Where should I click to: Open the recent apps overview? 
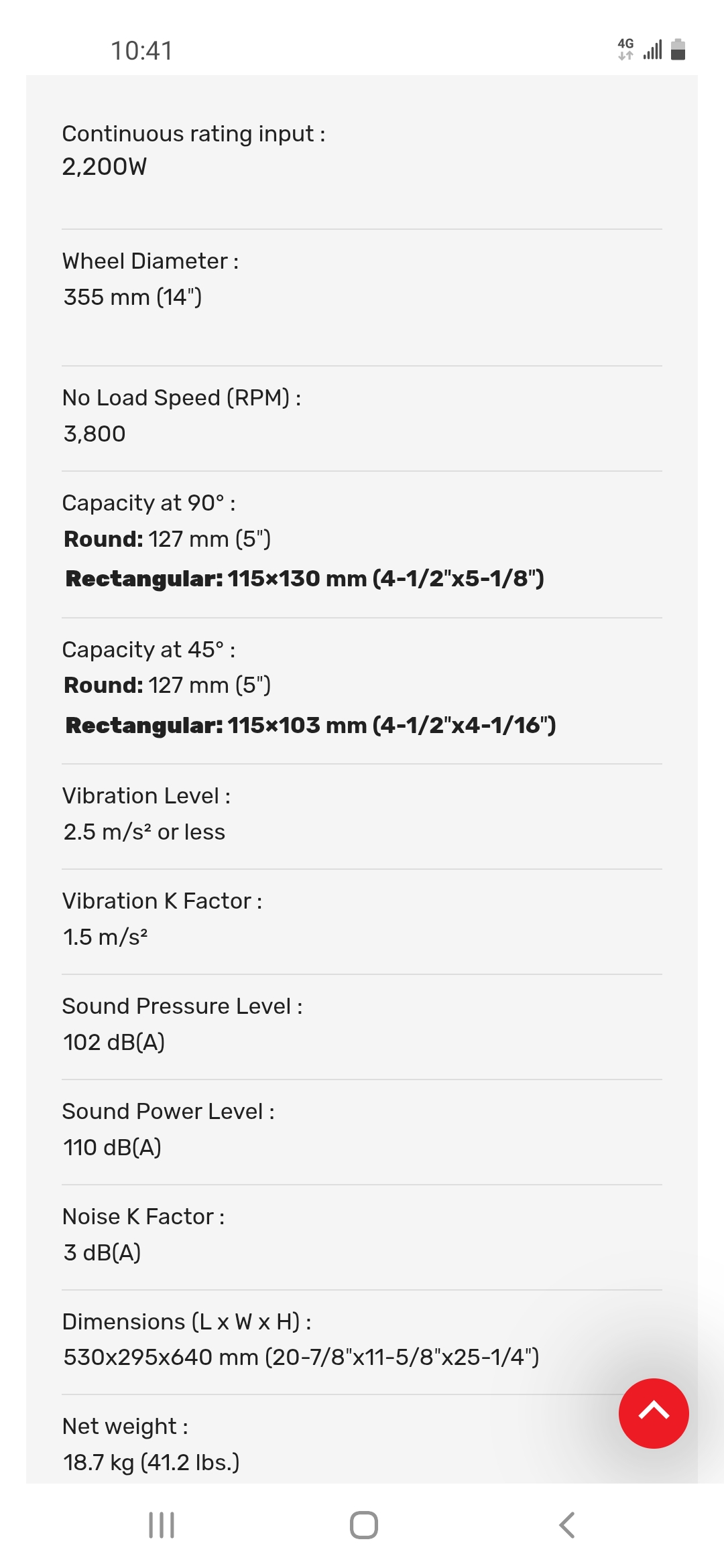pos(162,1525)
